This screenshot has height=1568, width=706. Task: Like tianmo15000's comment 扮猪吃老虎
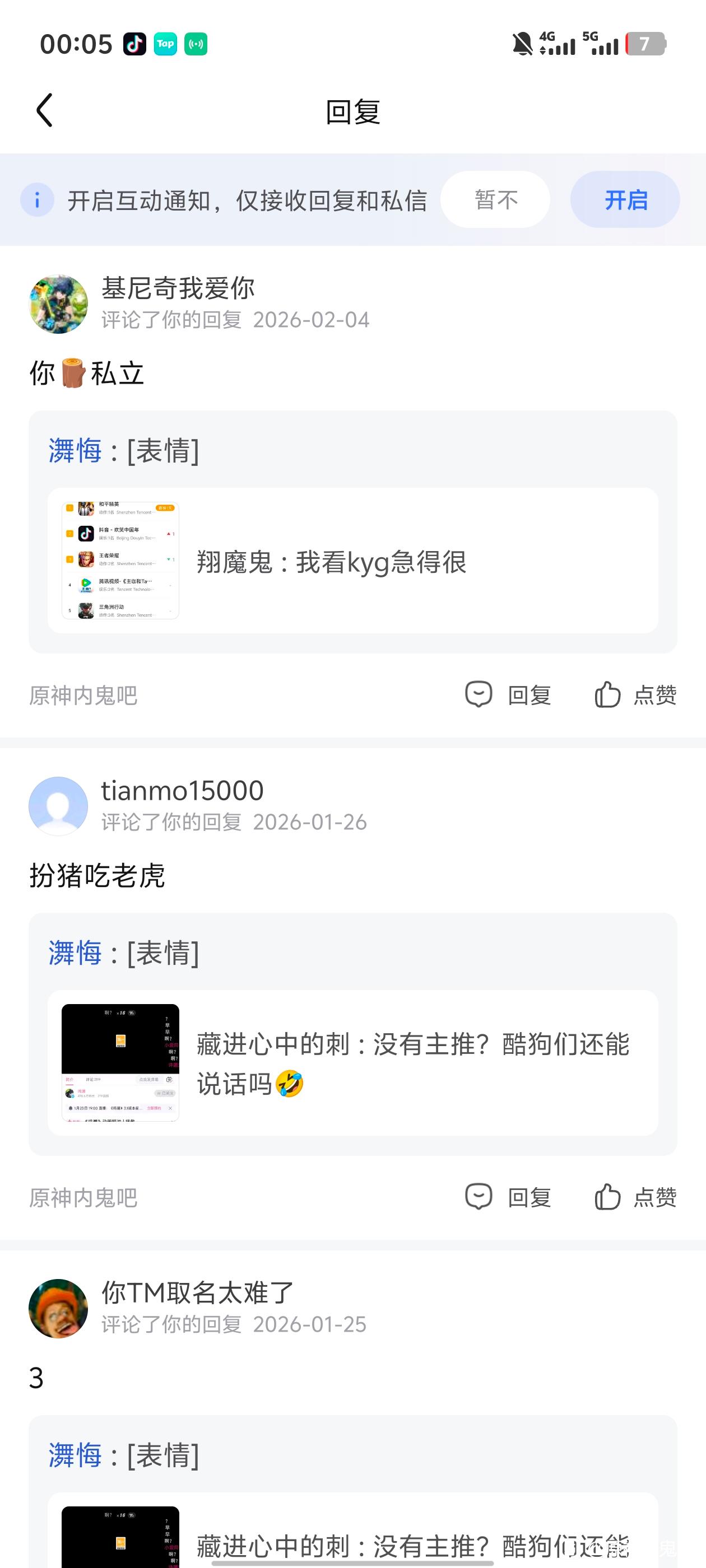(x=635, y=1197)
